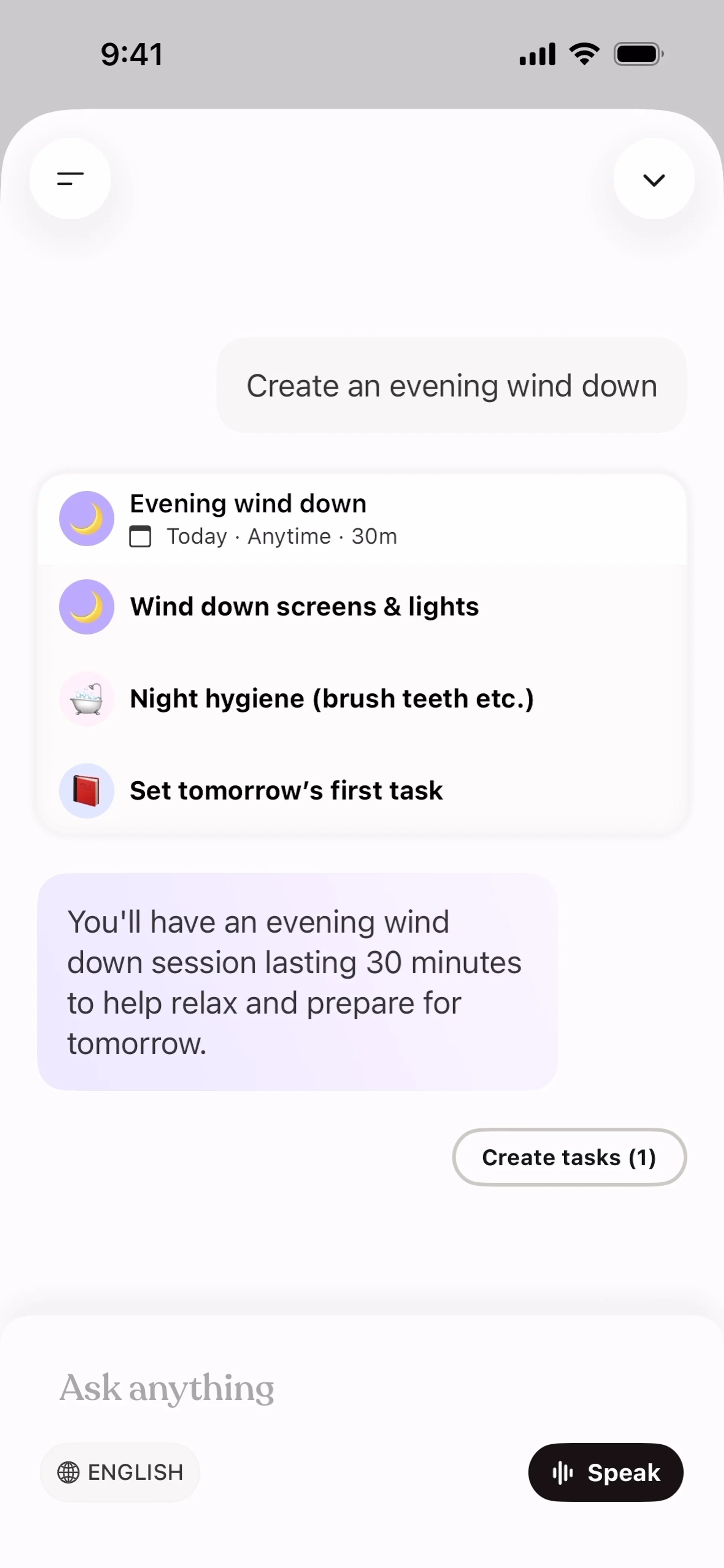This screenshot has height=1568, width=724.
Task: Tap Create tasks (1) button
Action: tap(569, 1157)
